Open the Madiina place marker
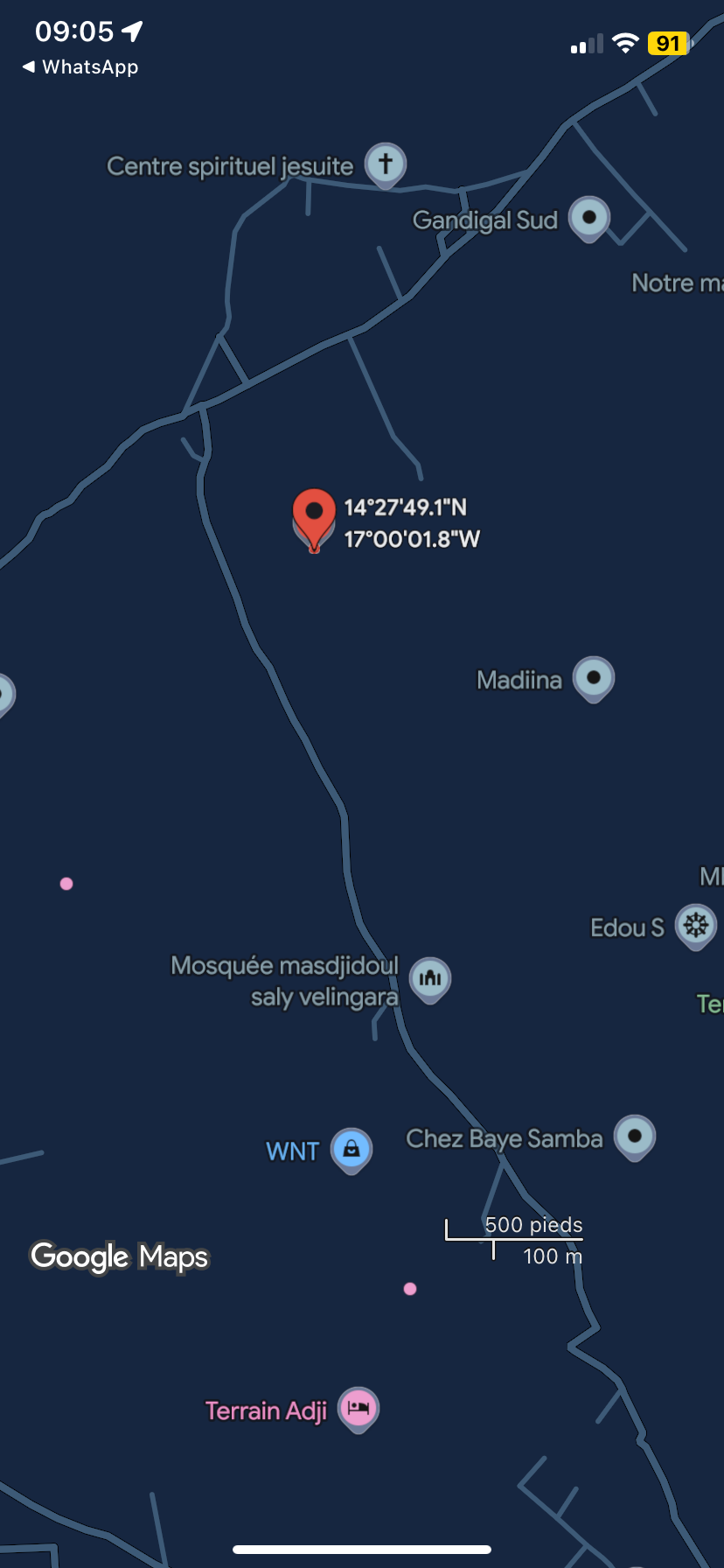 pyautogui.click(x=594, y=679)
